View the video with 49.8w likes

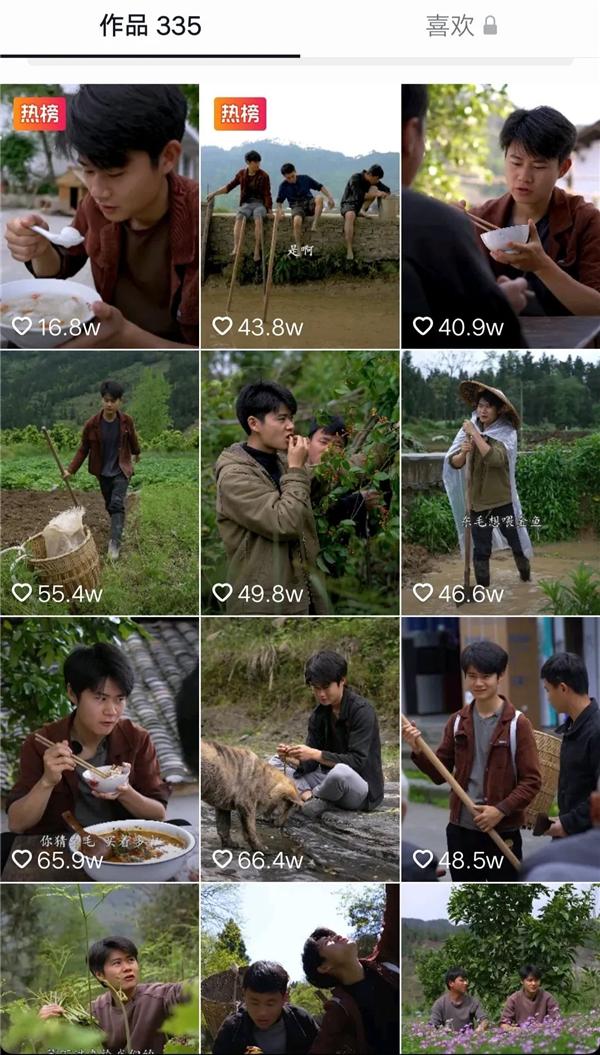coord(300,482)
